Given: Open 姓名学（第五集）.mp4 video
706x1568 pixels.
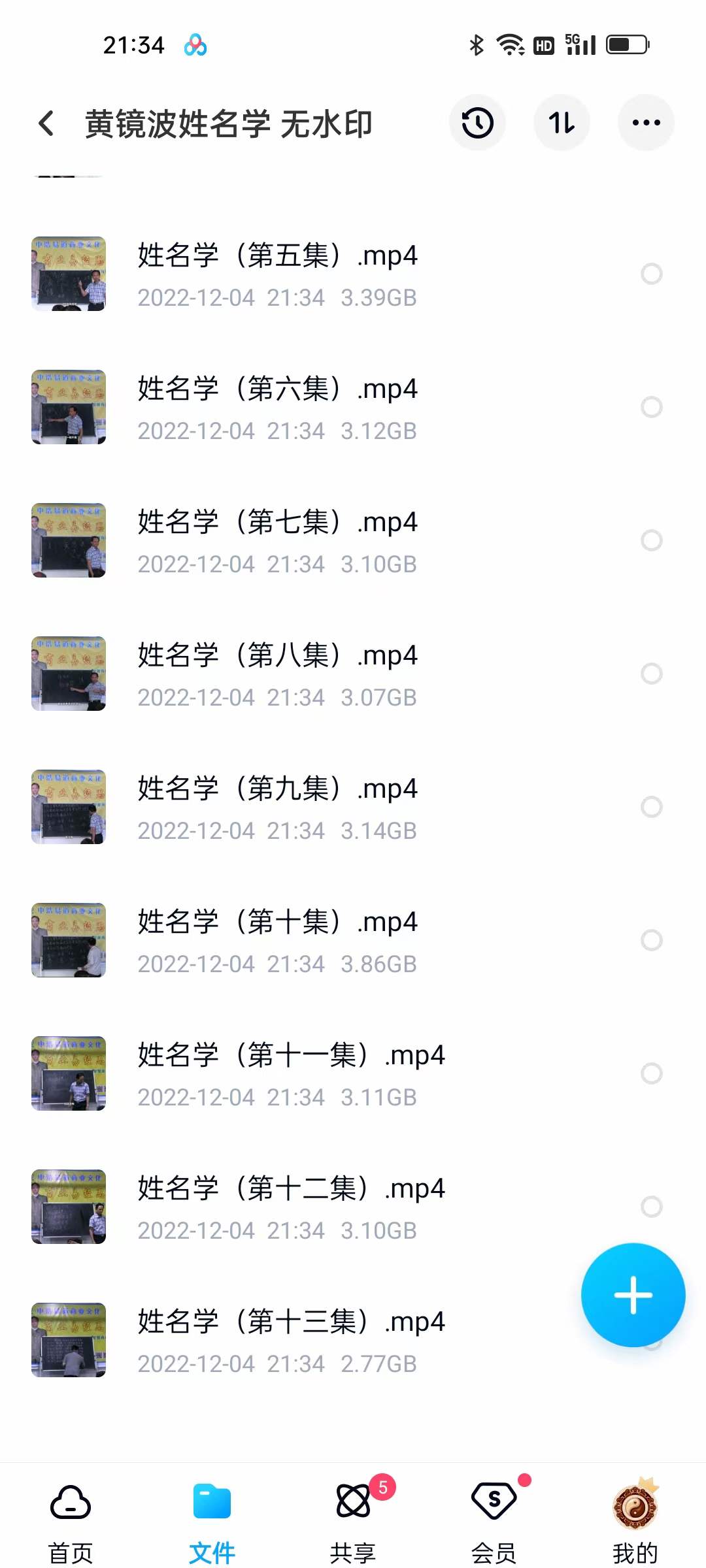Looking at the screenshot, I should pyautogui.click(x=277, y=274).
